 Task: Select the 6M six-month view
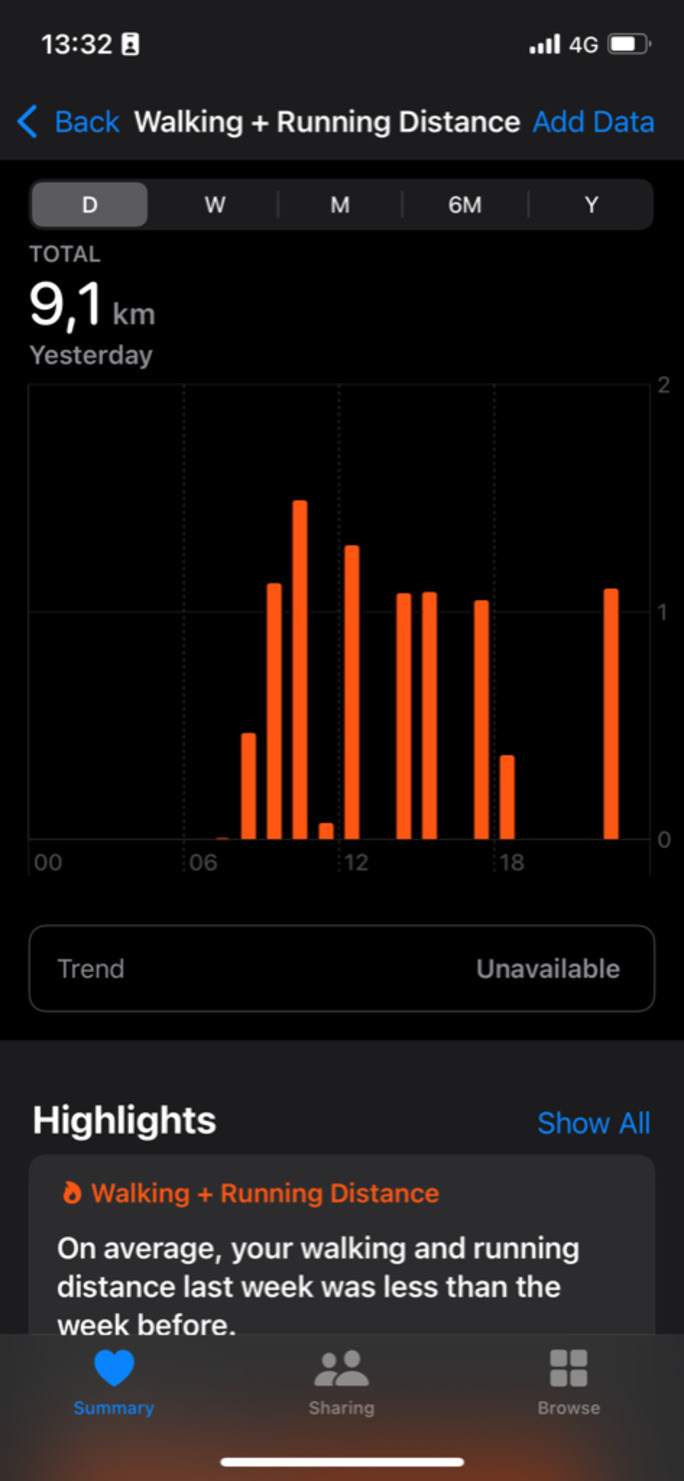point(465,205)
